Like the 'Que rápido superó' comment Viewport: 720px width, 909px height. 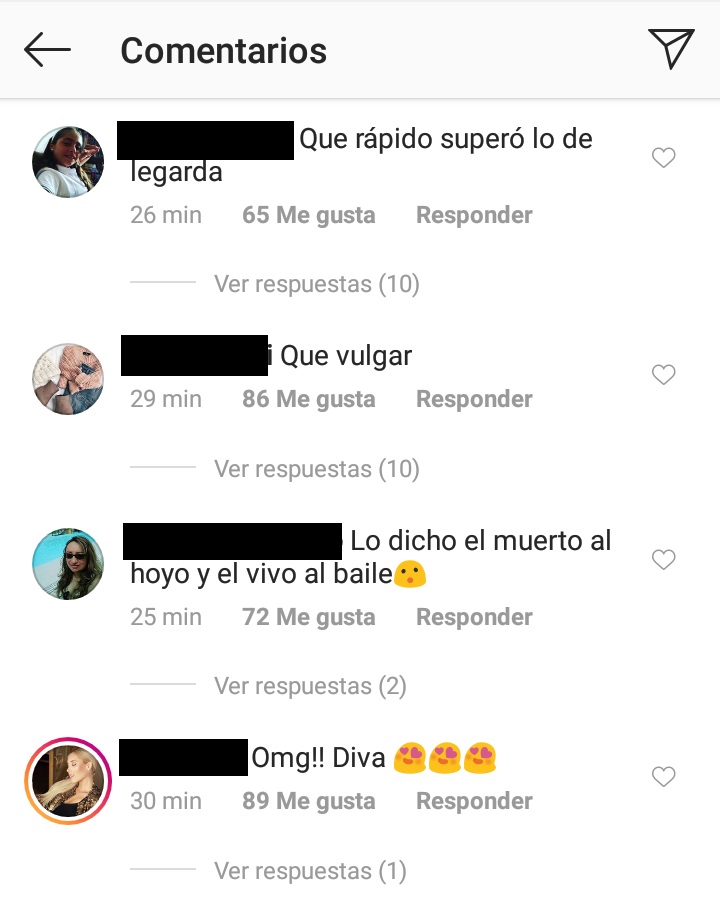pos(664,158)
